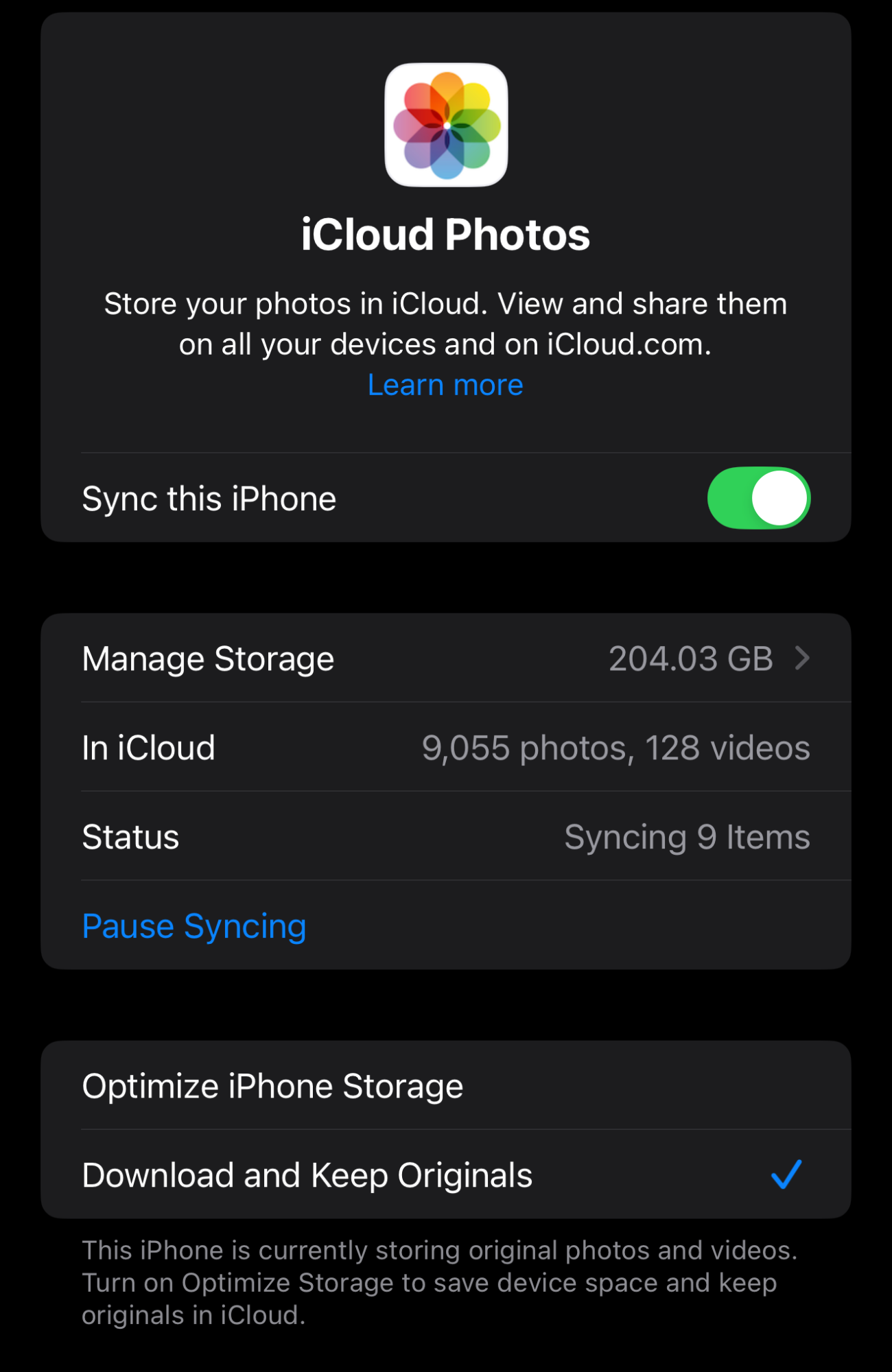The height and width of the screenshot is (1372, 892).
Task: Toggle Sync this iPhone switch
Action: point(758,498)
